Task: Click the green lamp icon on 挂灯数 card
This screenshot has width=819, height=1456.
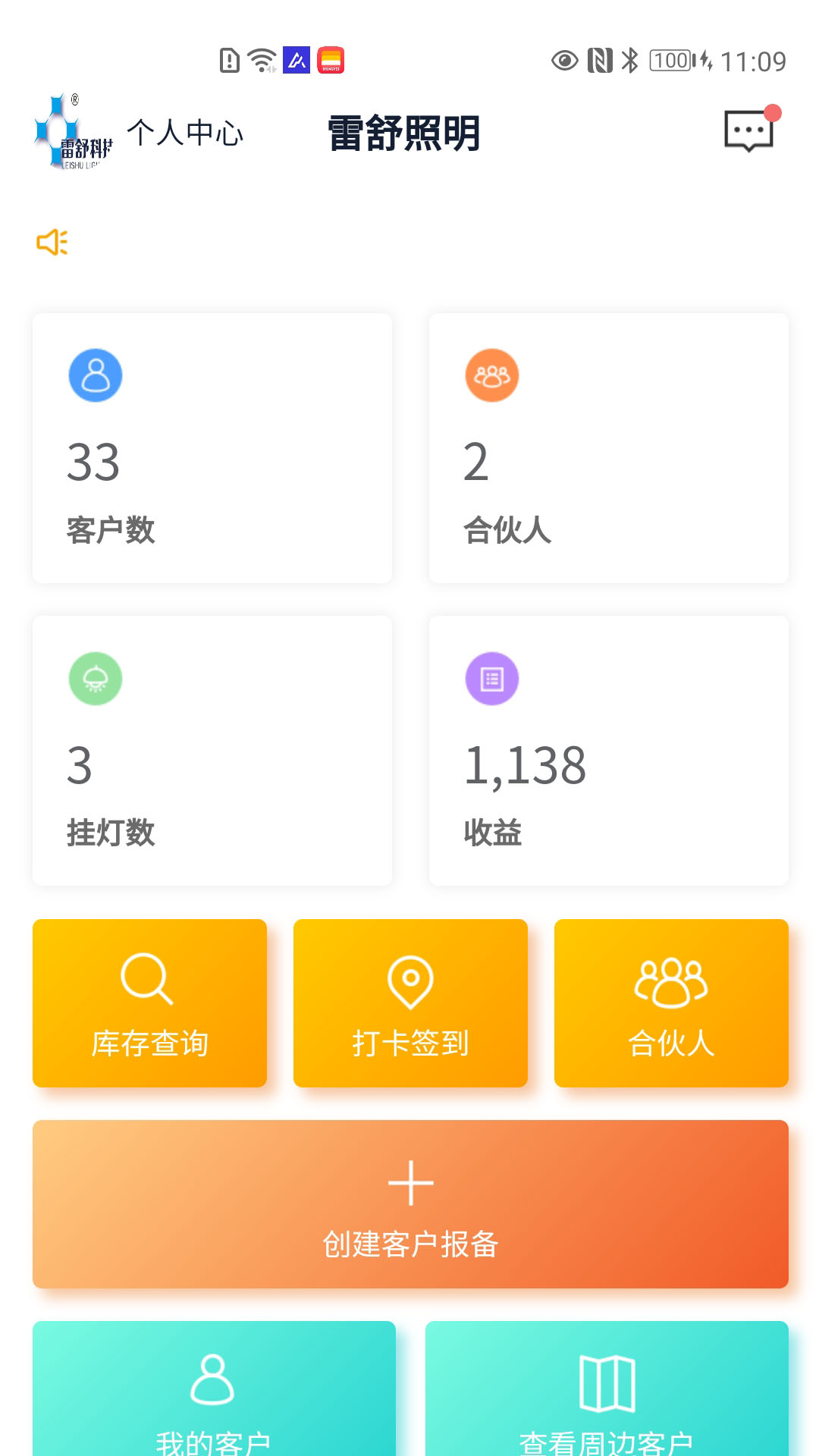Action: point(95,679)
